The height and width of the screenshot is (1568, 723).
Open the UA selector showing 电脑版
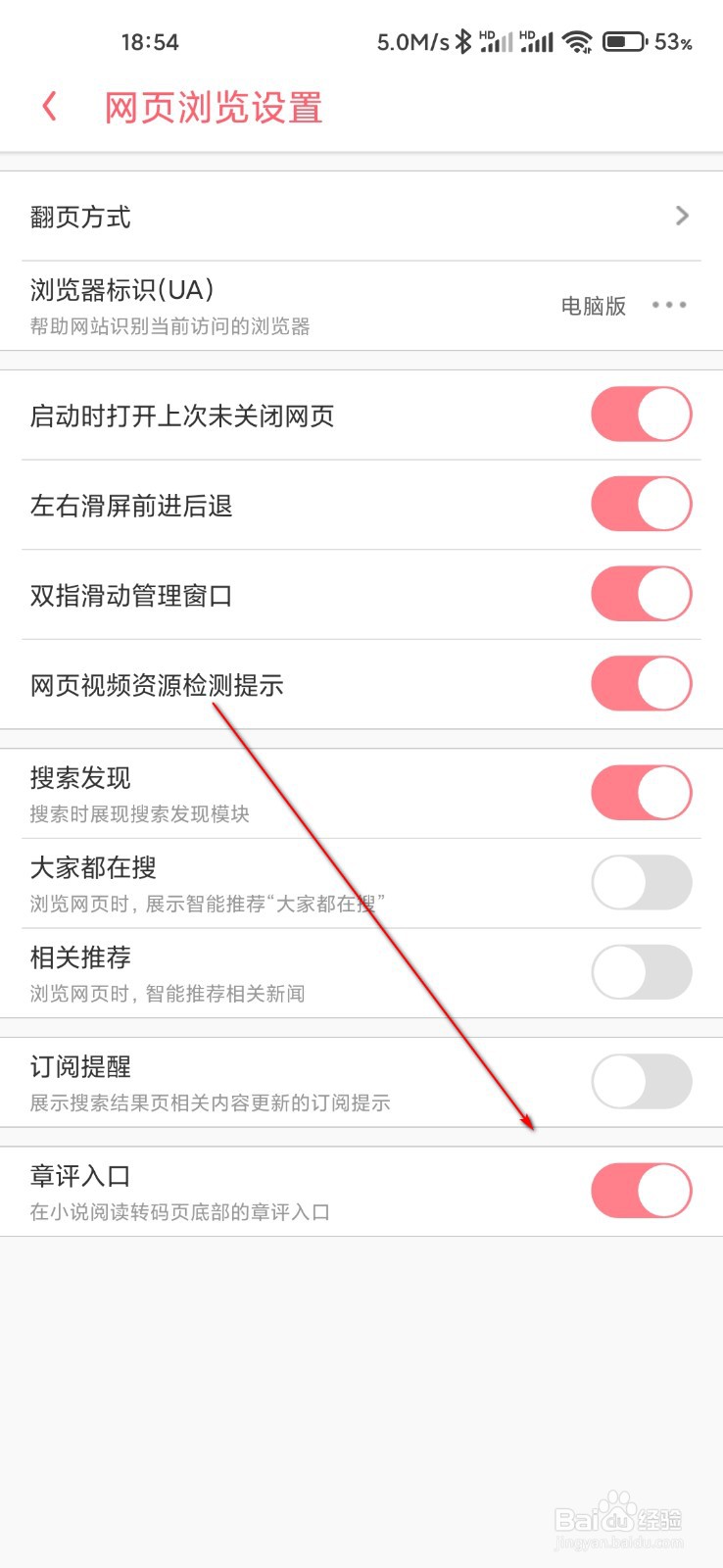point(593,305)
